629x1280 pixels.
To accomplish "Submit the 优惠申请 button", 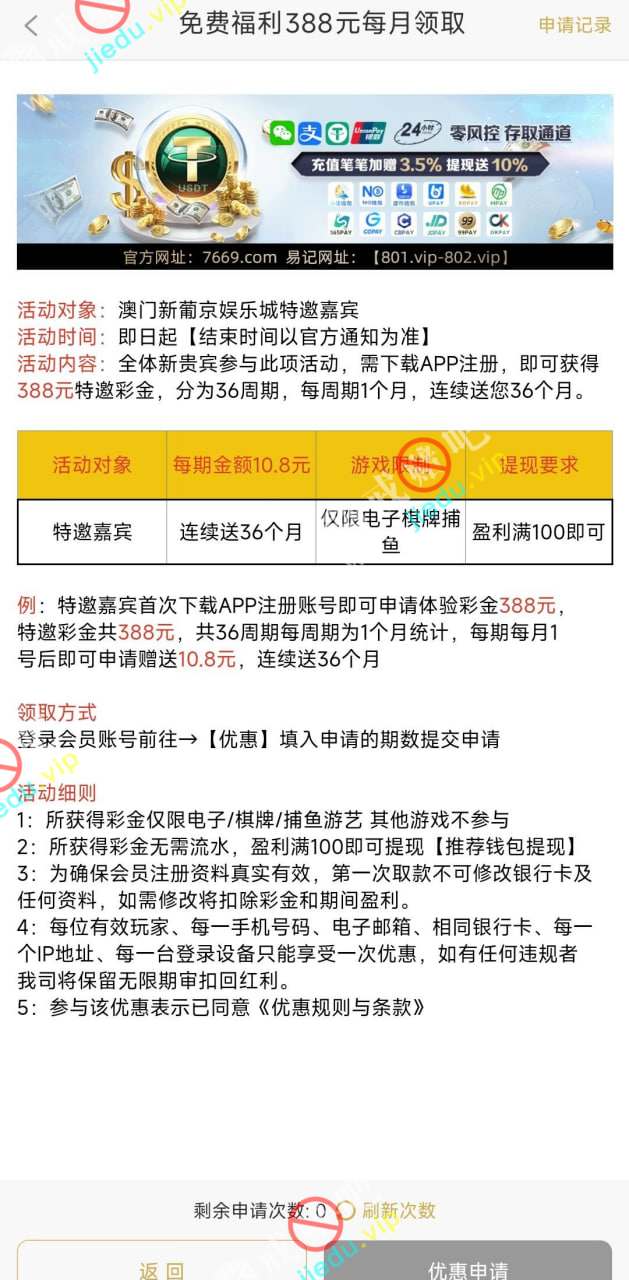I will [x=467, y=1265].
